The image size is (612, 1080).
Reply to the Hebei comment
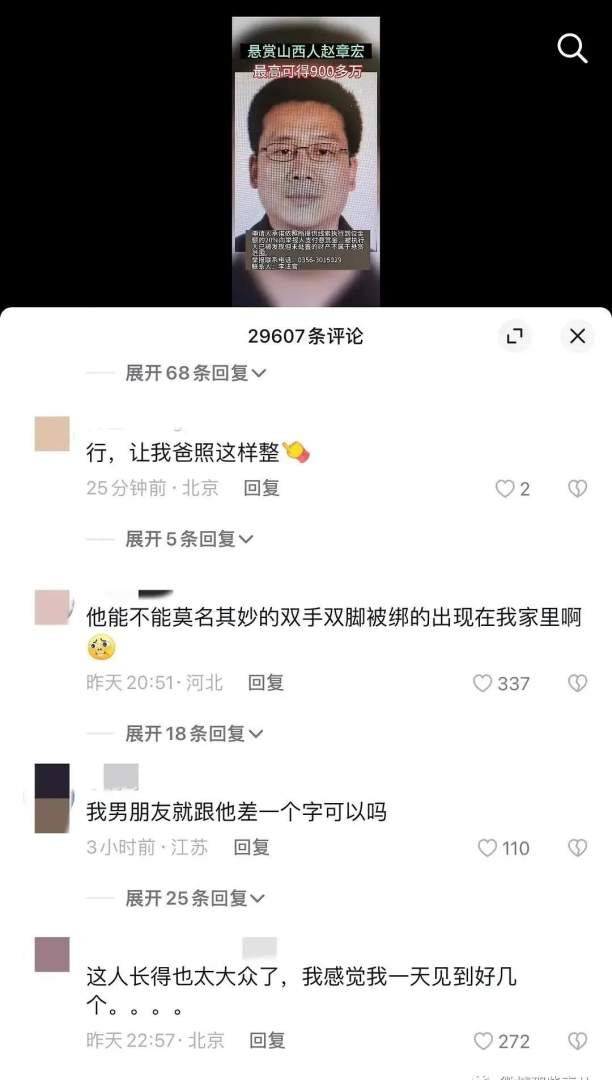click(266, 683)
